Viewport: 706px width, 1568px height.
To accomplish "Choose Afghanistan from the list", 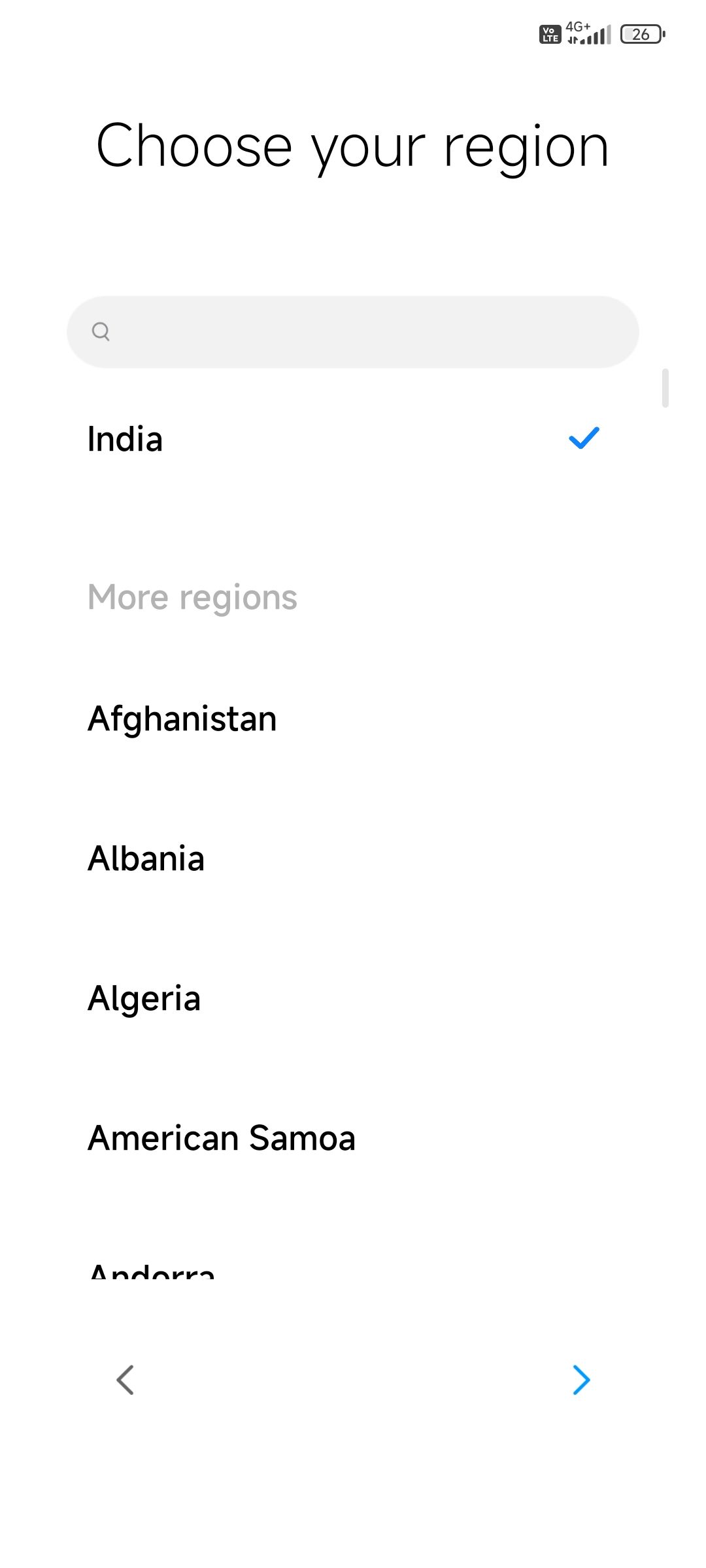I will tap(182, 719).
